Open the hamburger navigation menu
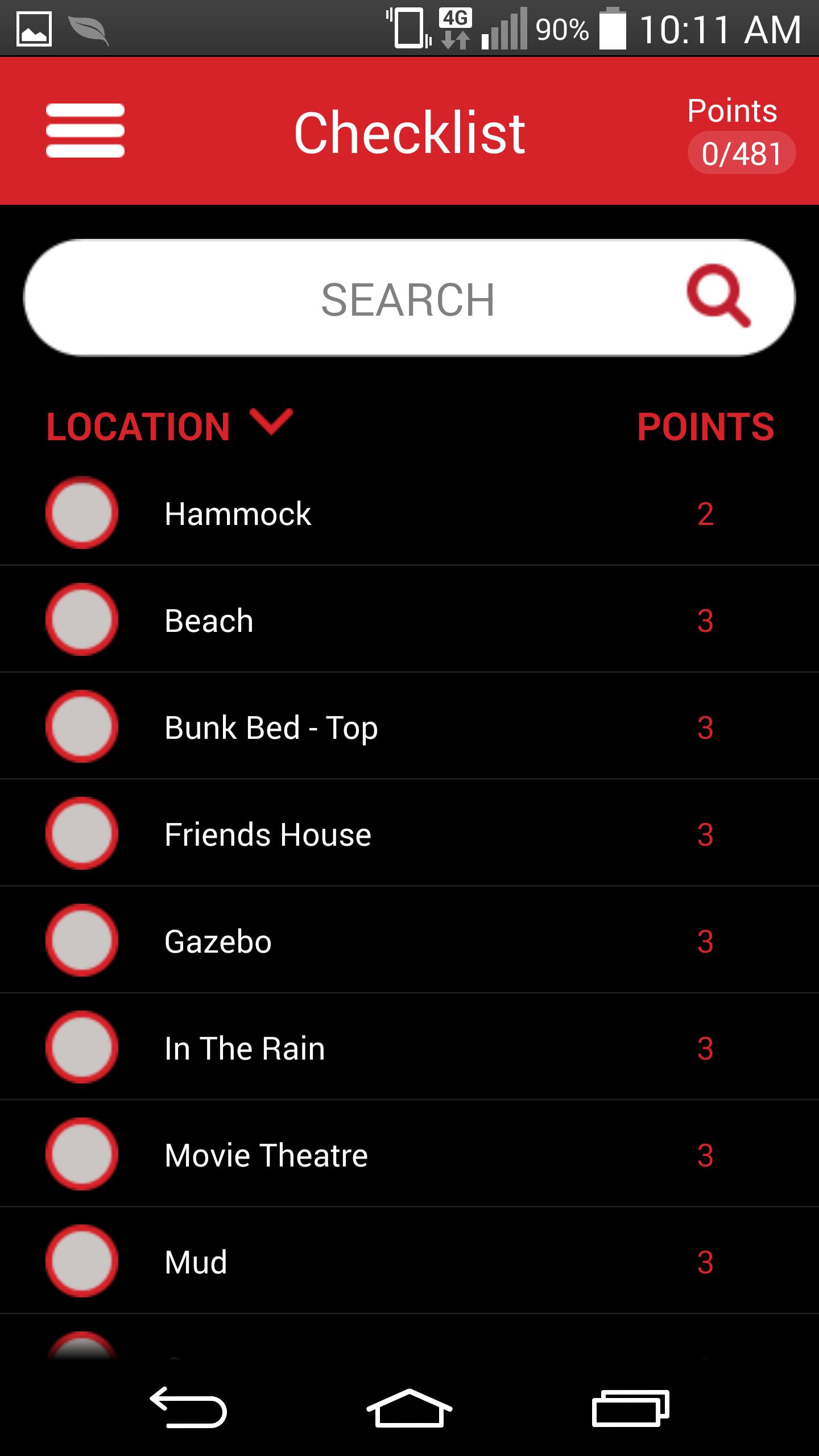The image size is (819, 1456). click(x=85, y=131)
